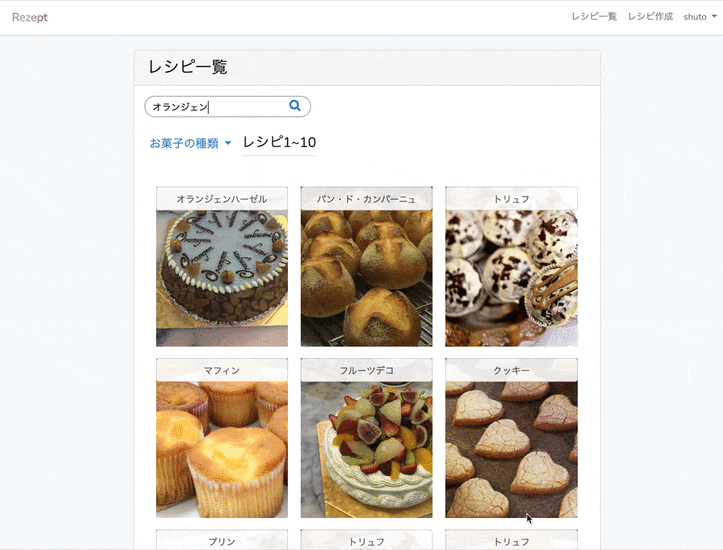Image resolution: width=723 pixels, height=550 pixels.
Task: Tap the Rezept logo link
Action: [29, 17]
